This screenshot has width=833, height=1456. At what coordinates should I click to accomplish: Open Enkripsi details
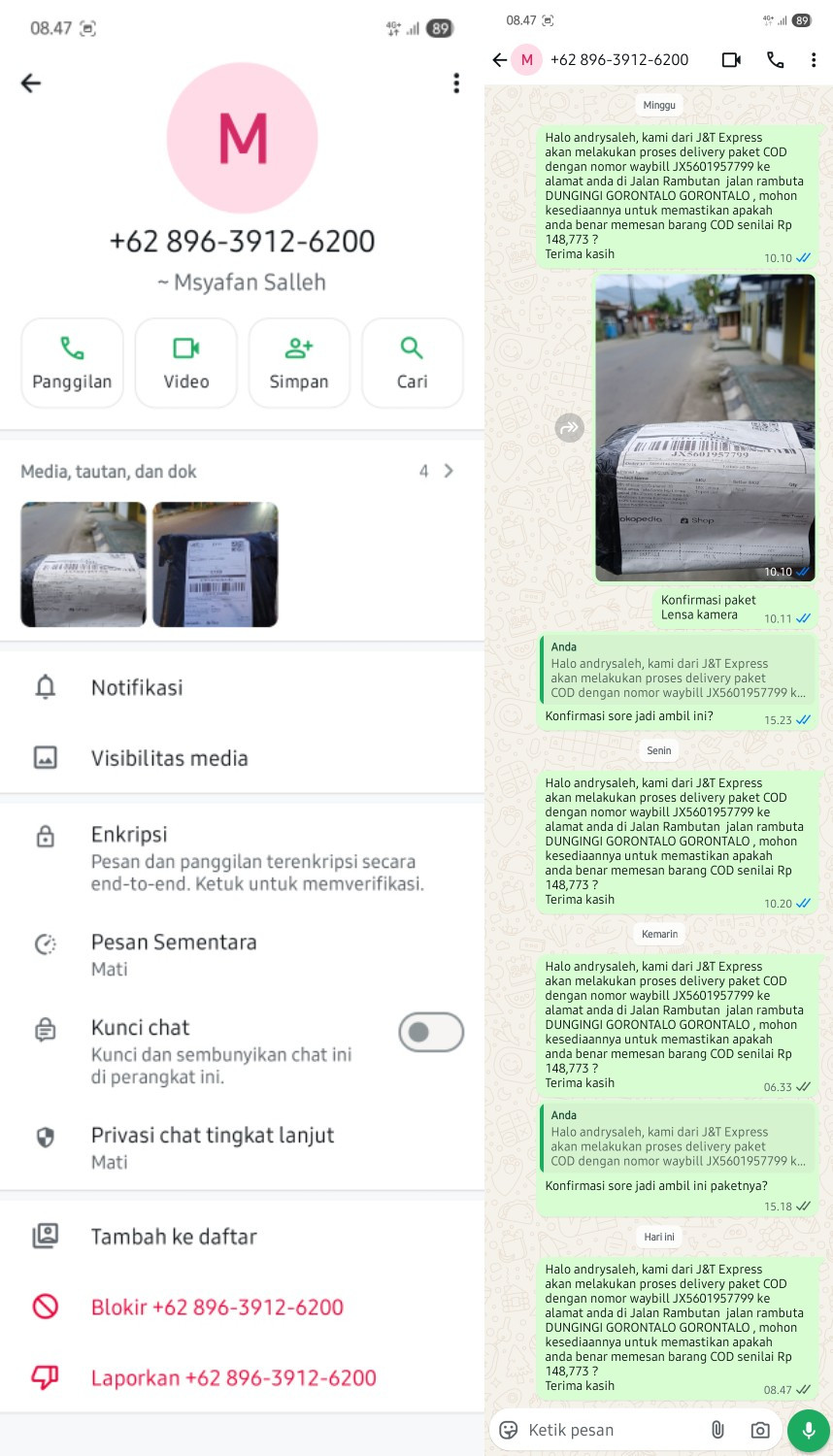coord(242,858)
